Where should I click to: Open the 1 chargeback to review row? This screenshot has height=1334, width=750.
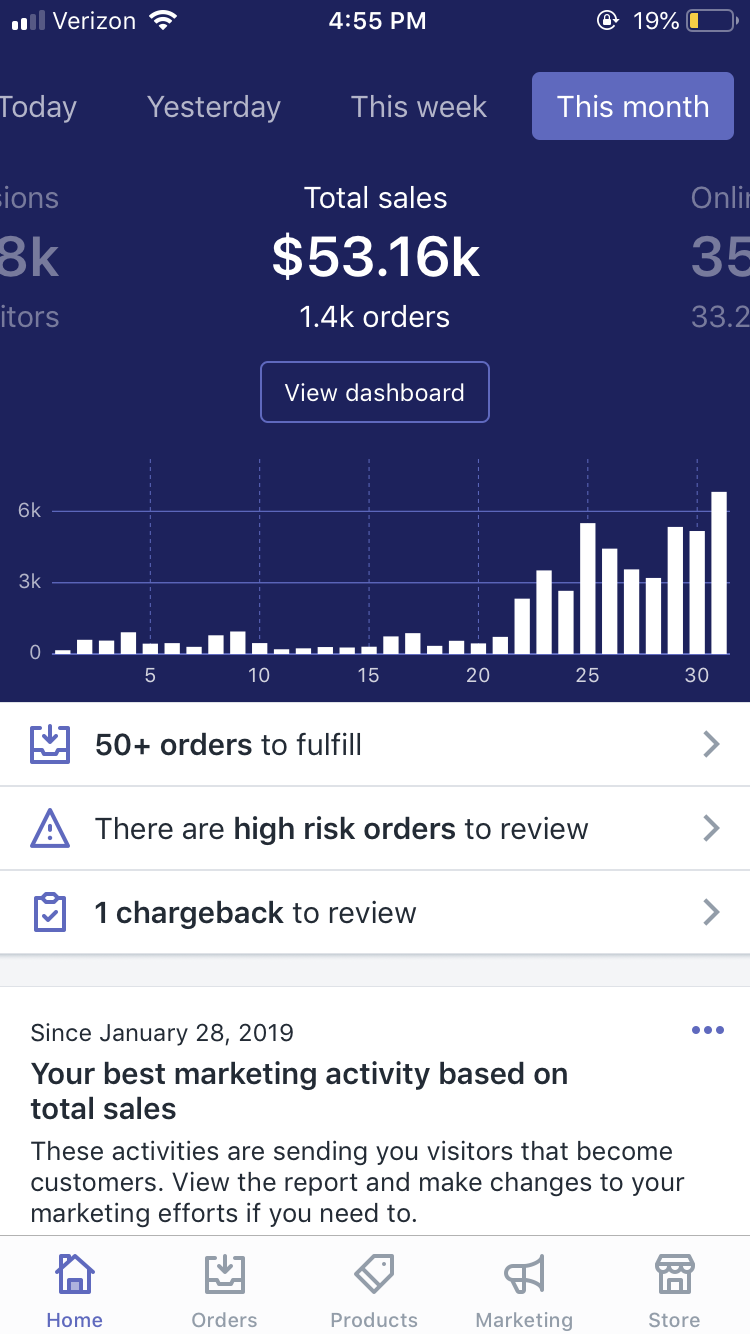point(375,912)
